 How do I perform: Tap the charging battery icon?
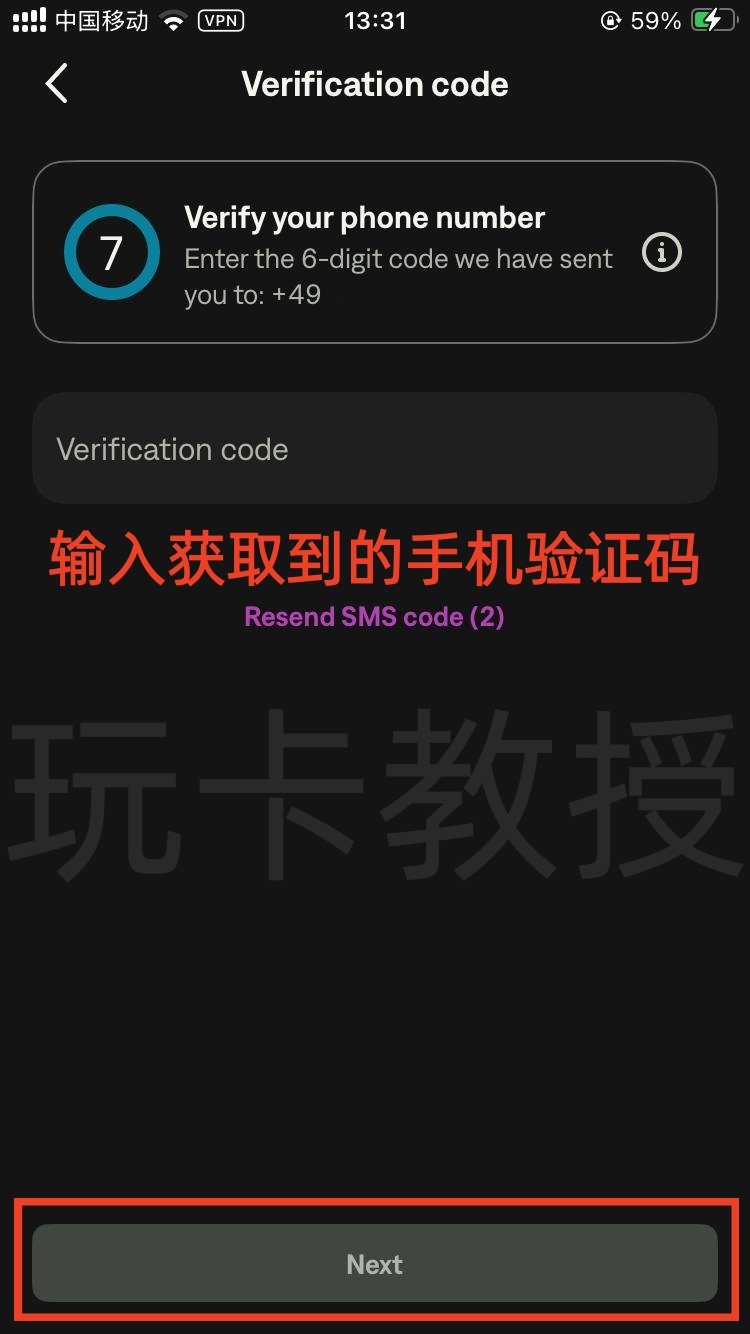coord(711,20)
